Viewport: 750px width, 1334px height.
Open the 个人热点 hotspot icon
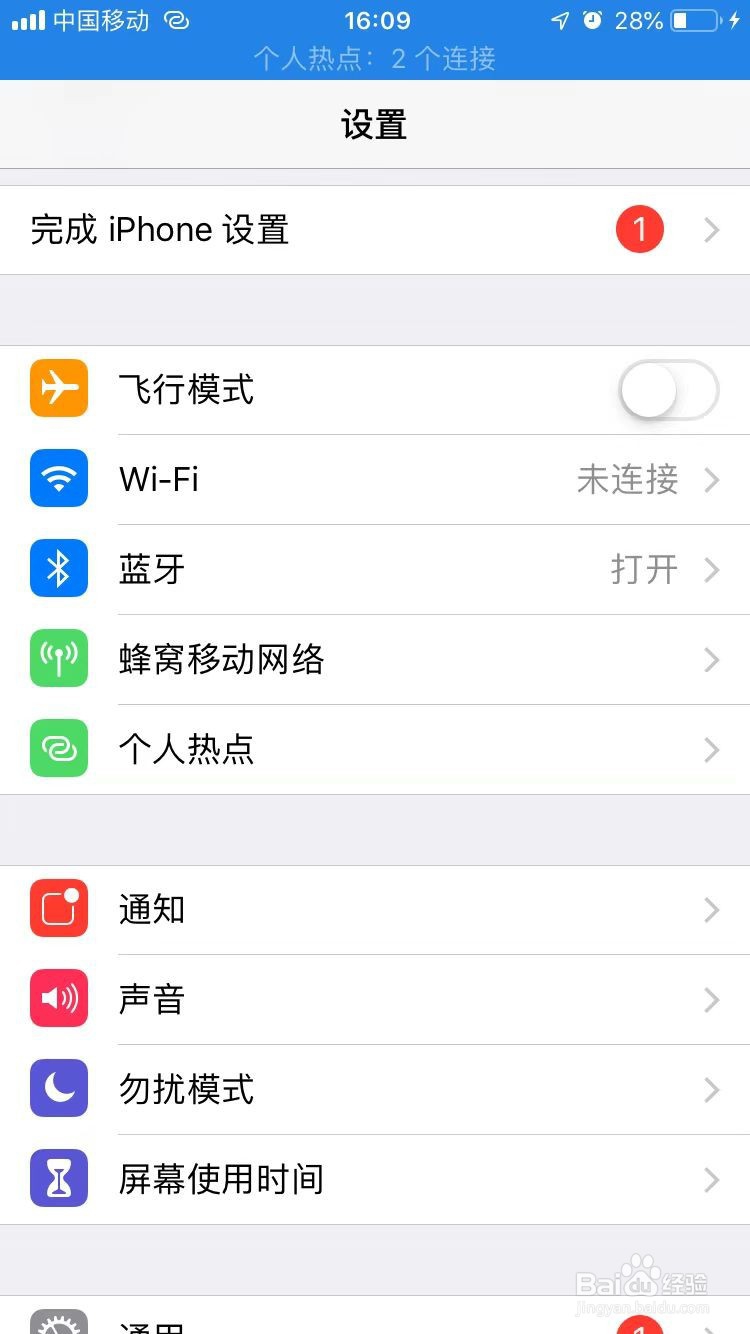tap(57, 749)
